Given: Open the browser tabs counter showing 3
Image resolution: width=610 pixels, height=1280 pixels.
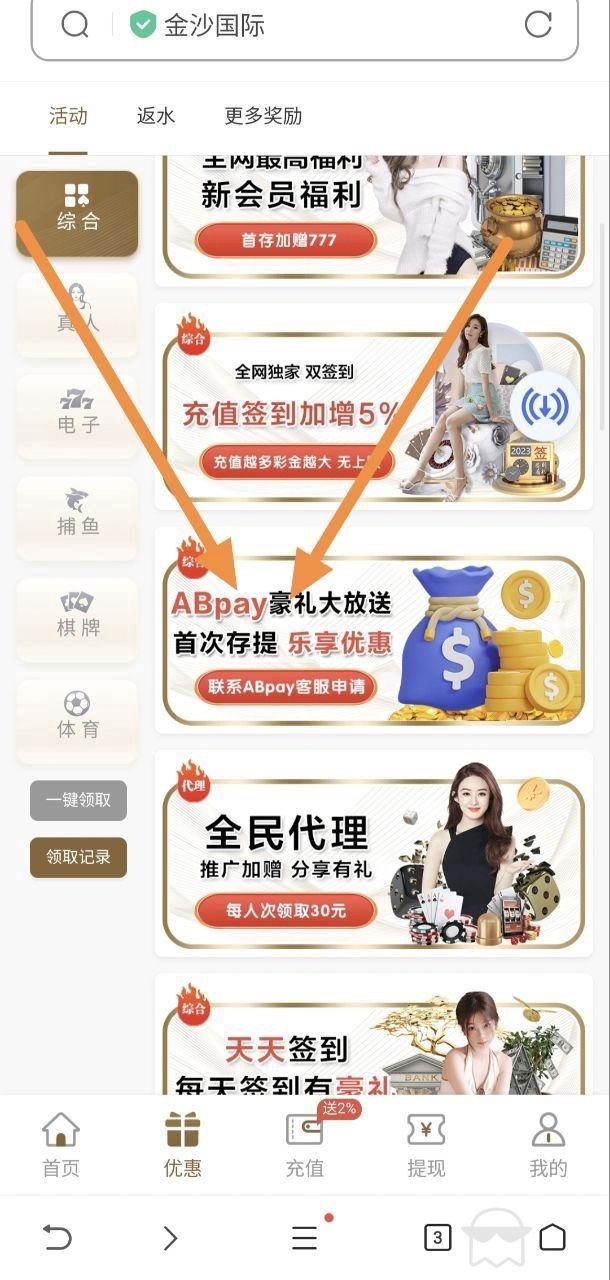Looking at the screenshot, I should pyautogui.click(x=437, y=1238).
